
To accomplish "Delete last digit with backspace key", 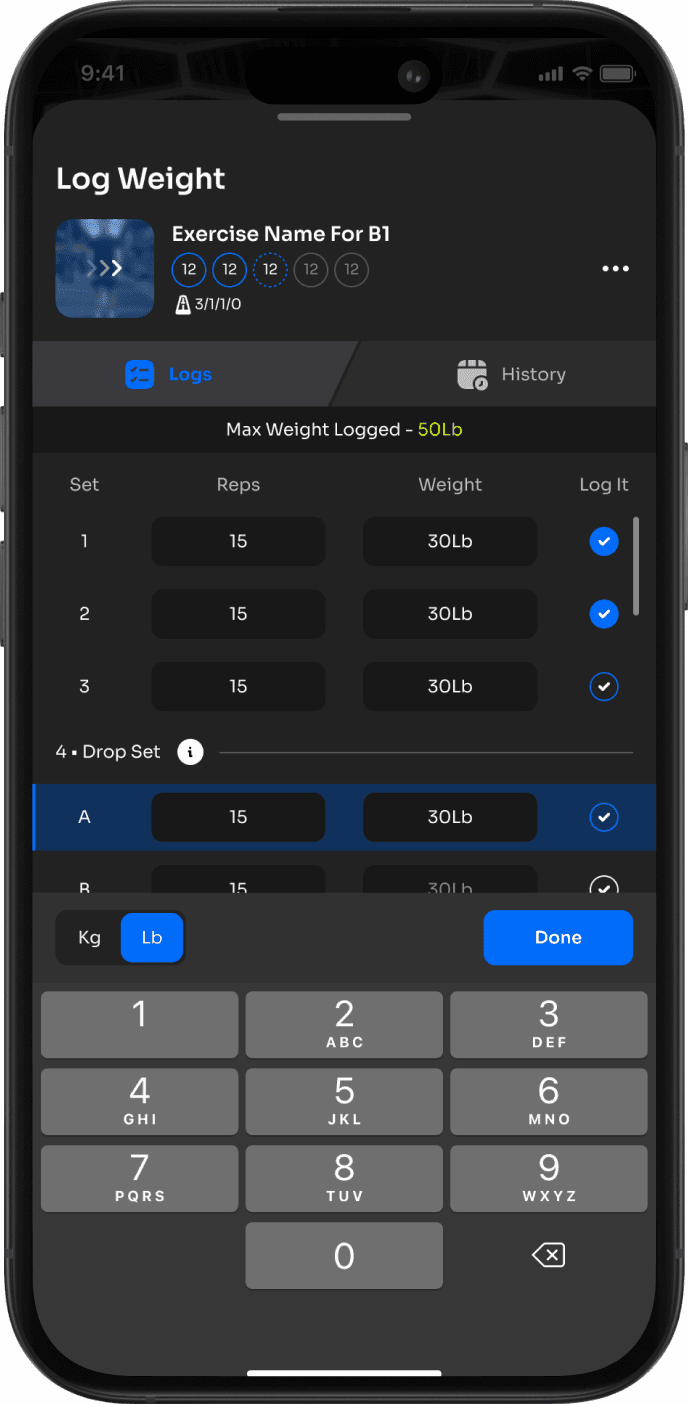I will point(548,1255).
